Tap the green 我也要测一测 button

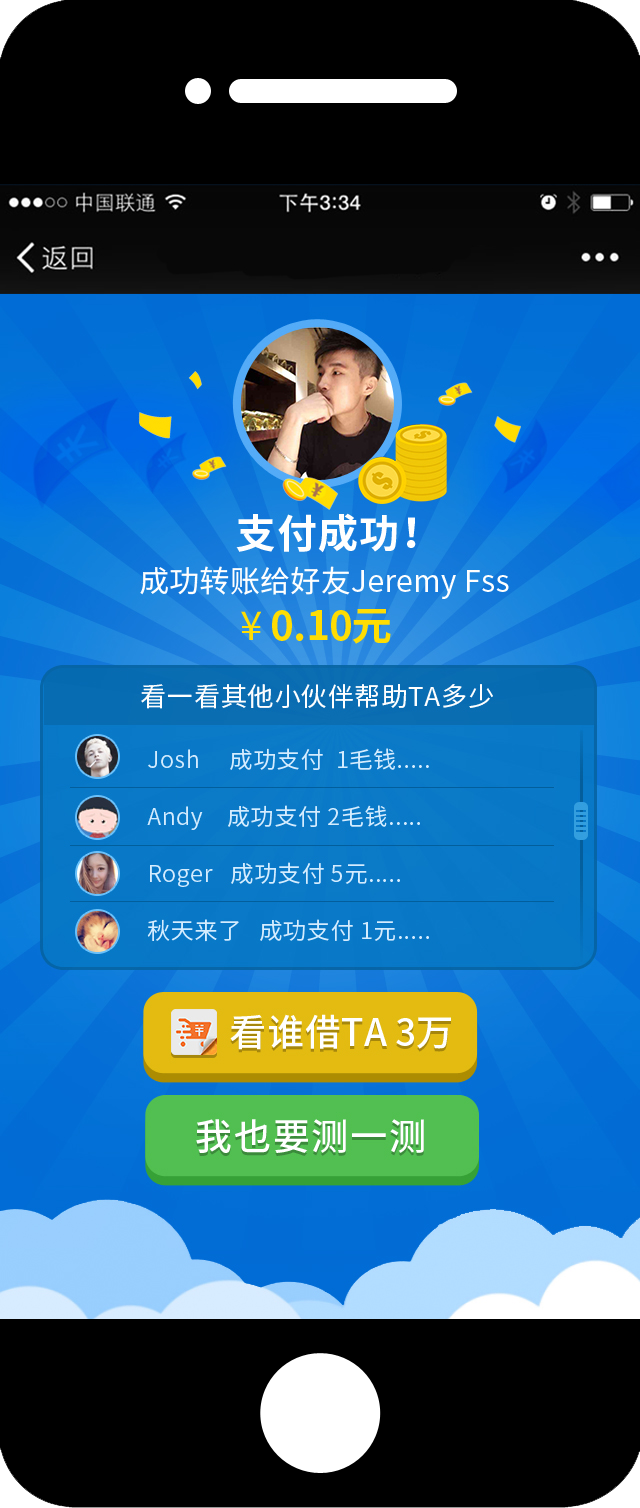(x=311, y=1138)
